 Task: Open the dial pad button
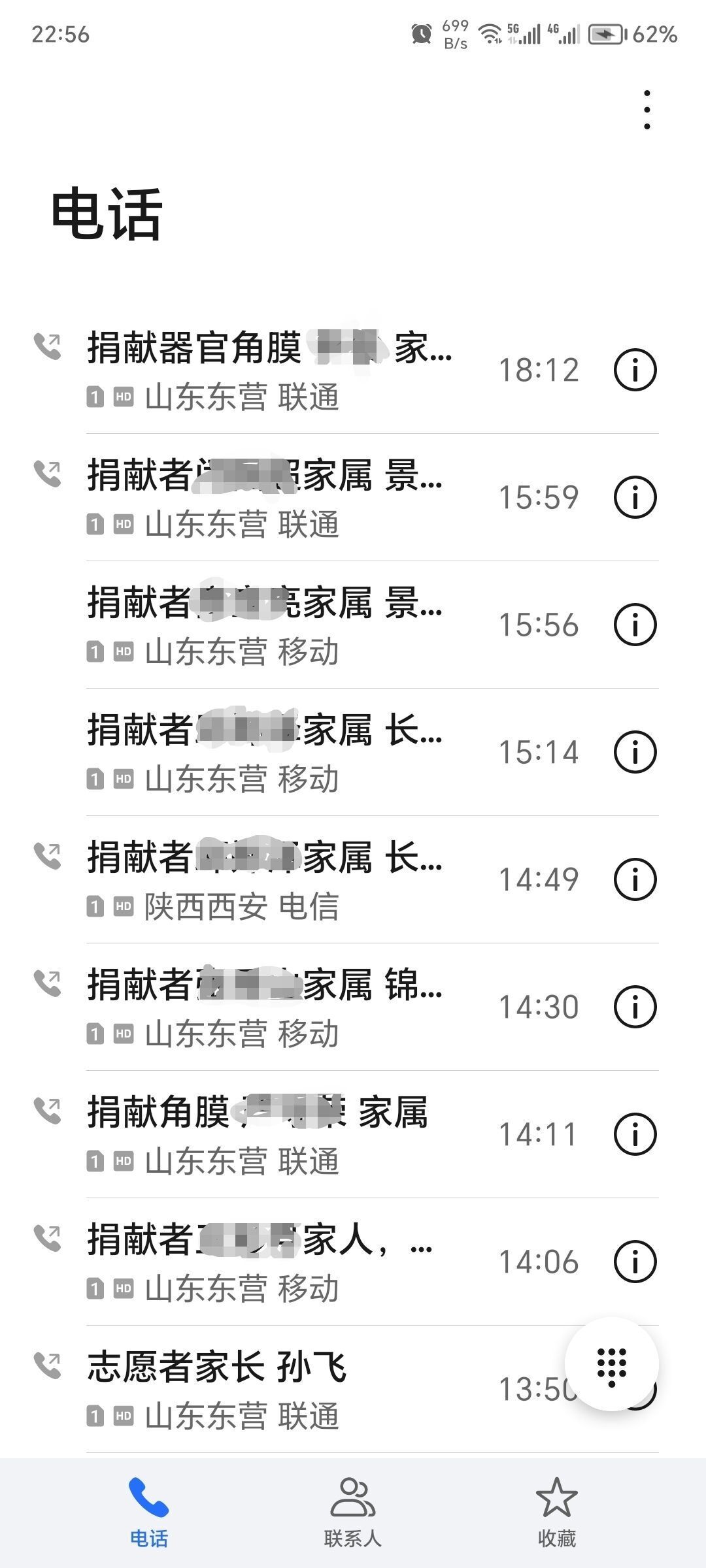coord(612,1364)
